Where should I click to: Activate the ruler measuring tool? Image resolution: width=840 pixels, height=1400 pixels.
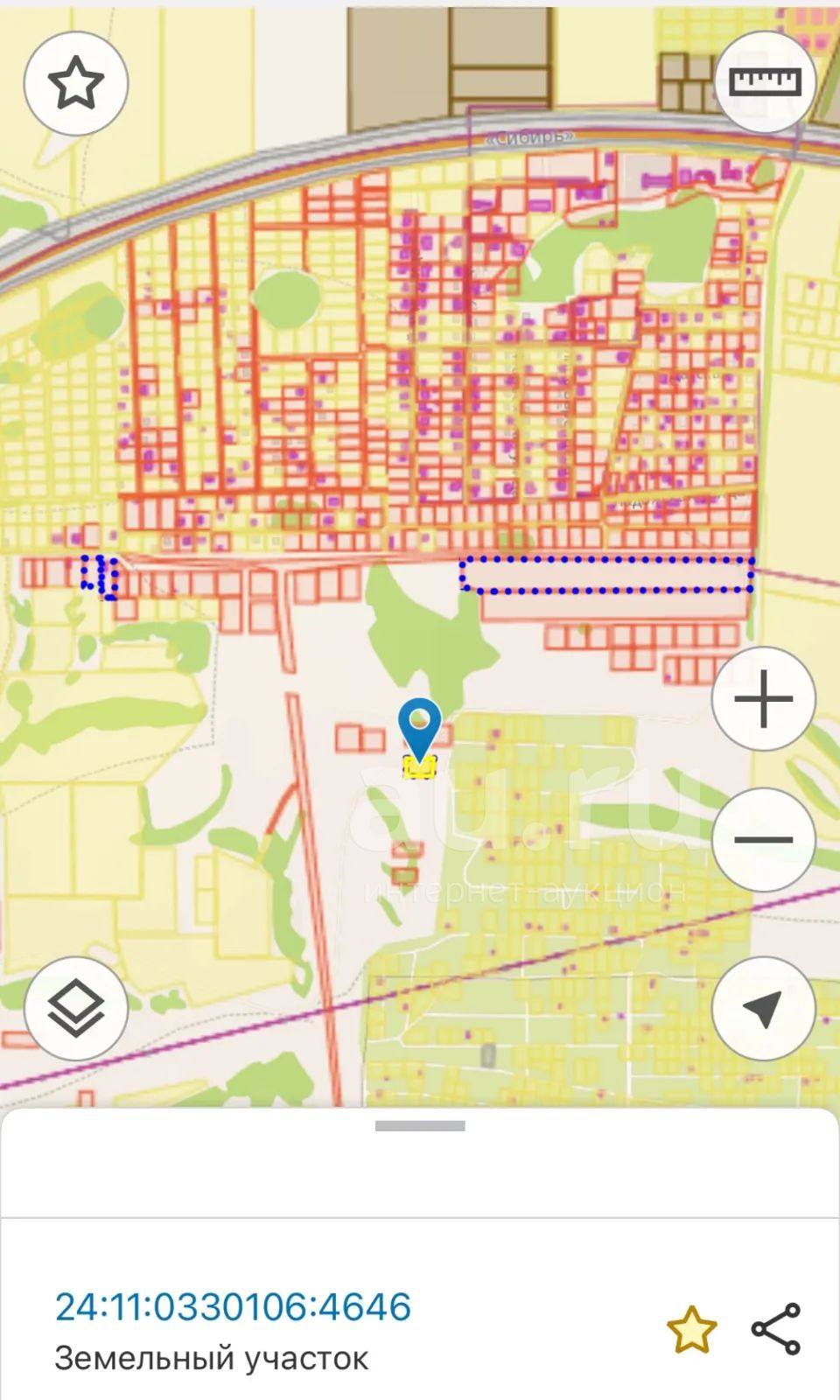pyautogui.click(x=766, y=82)
